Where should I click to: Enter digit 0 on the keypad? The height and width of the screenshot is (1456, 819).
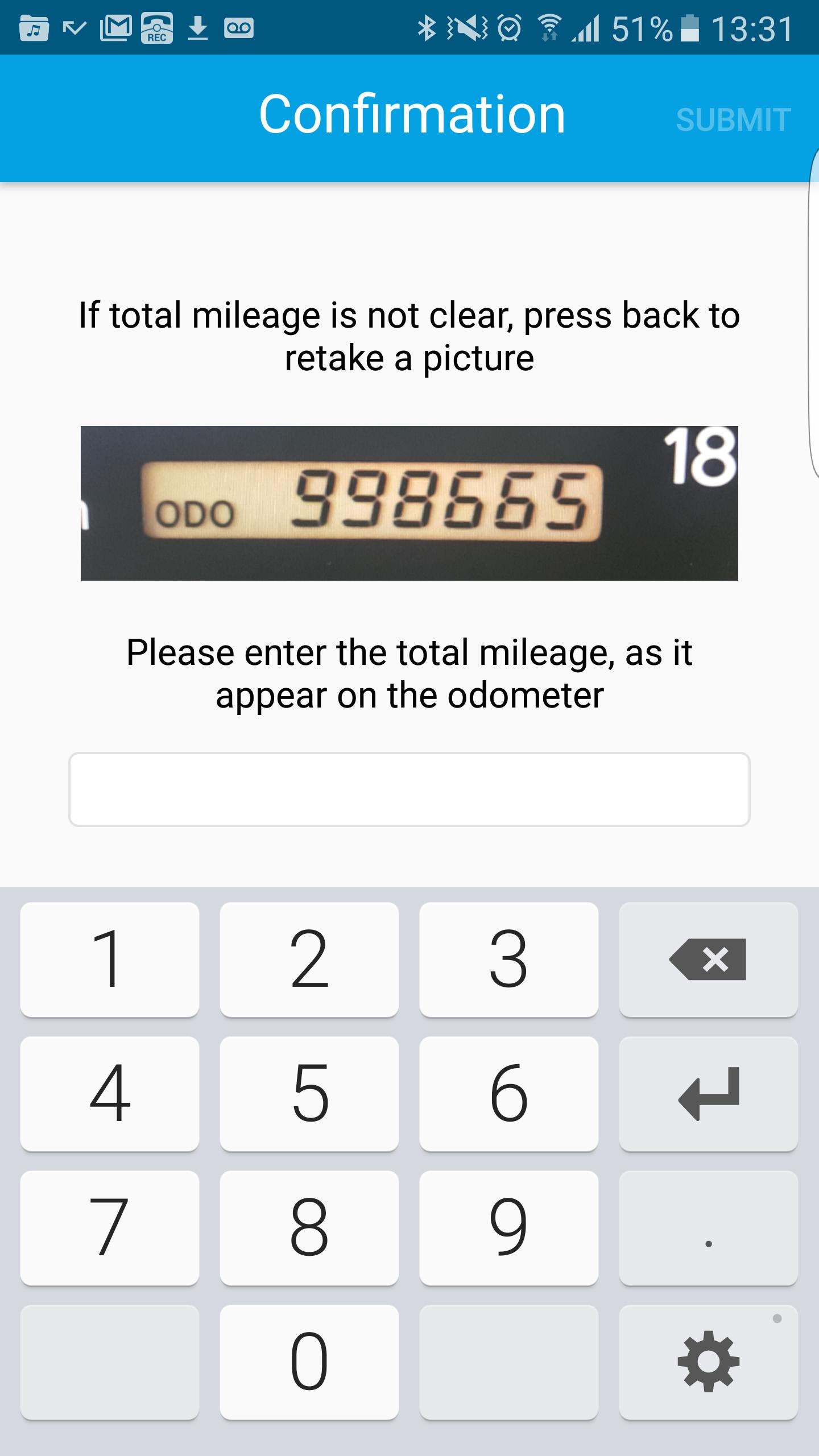(x=309, y=1362)
